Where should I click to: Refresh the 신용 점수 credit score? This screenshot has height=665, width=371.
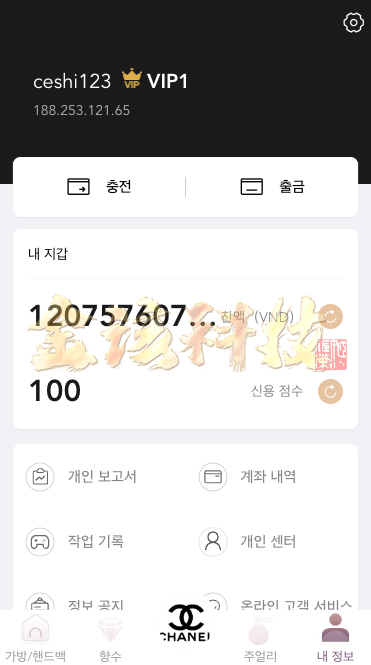coord(330,391)
